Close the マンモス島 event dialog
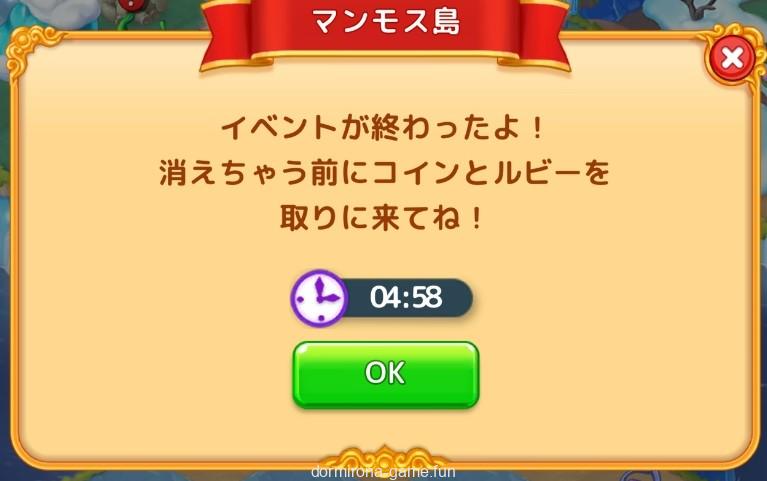The image size is (767, 481). click(x=732, y=60)
